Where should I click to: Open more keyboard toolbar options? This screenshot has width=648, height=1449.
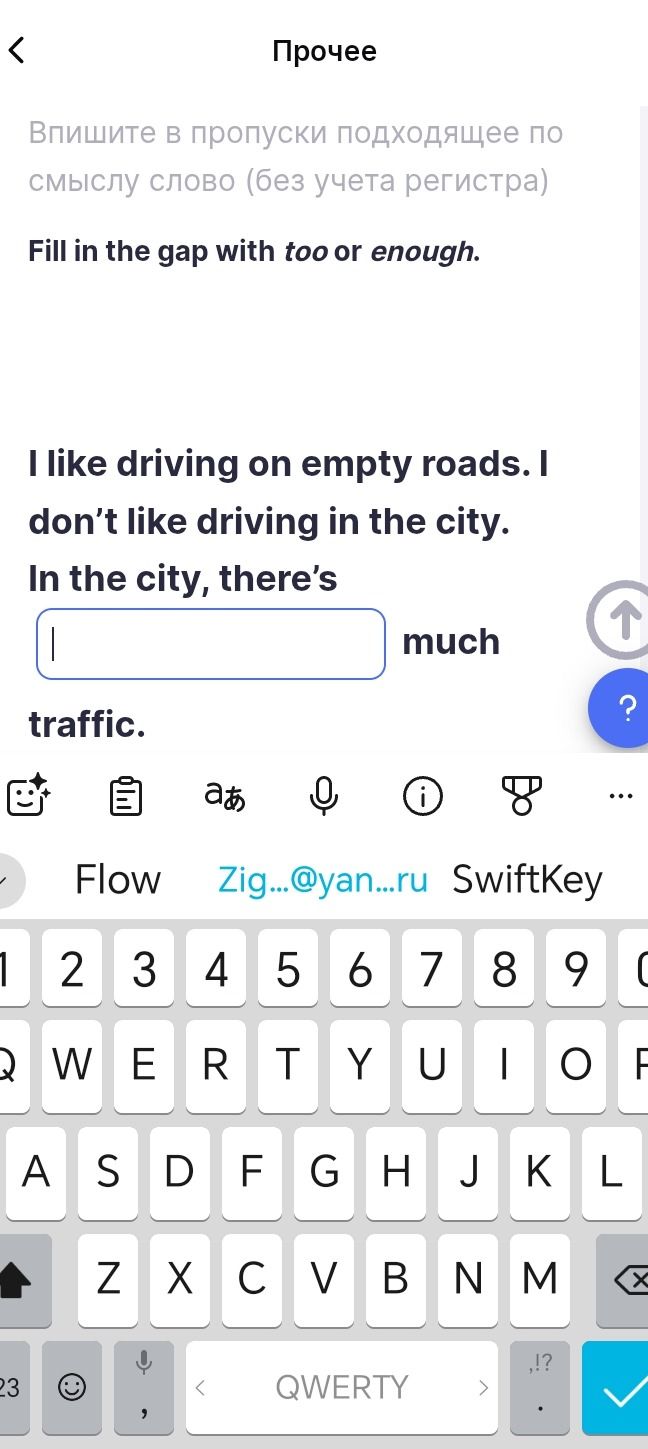[x=621, y=796]
